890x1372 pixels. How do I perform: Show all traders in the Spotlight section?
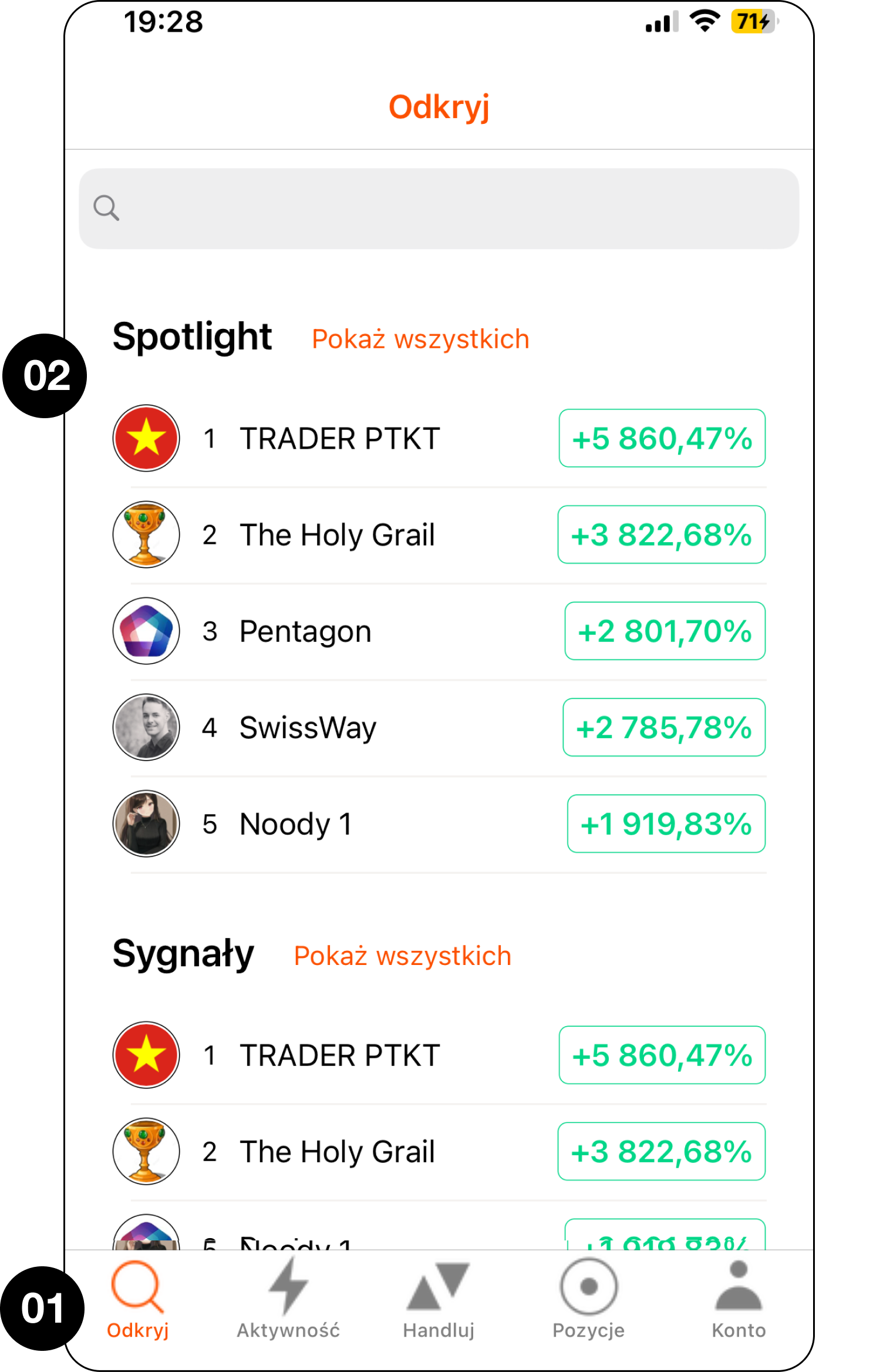pyautogui.click(x=420, y=339)
